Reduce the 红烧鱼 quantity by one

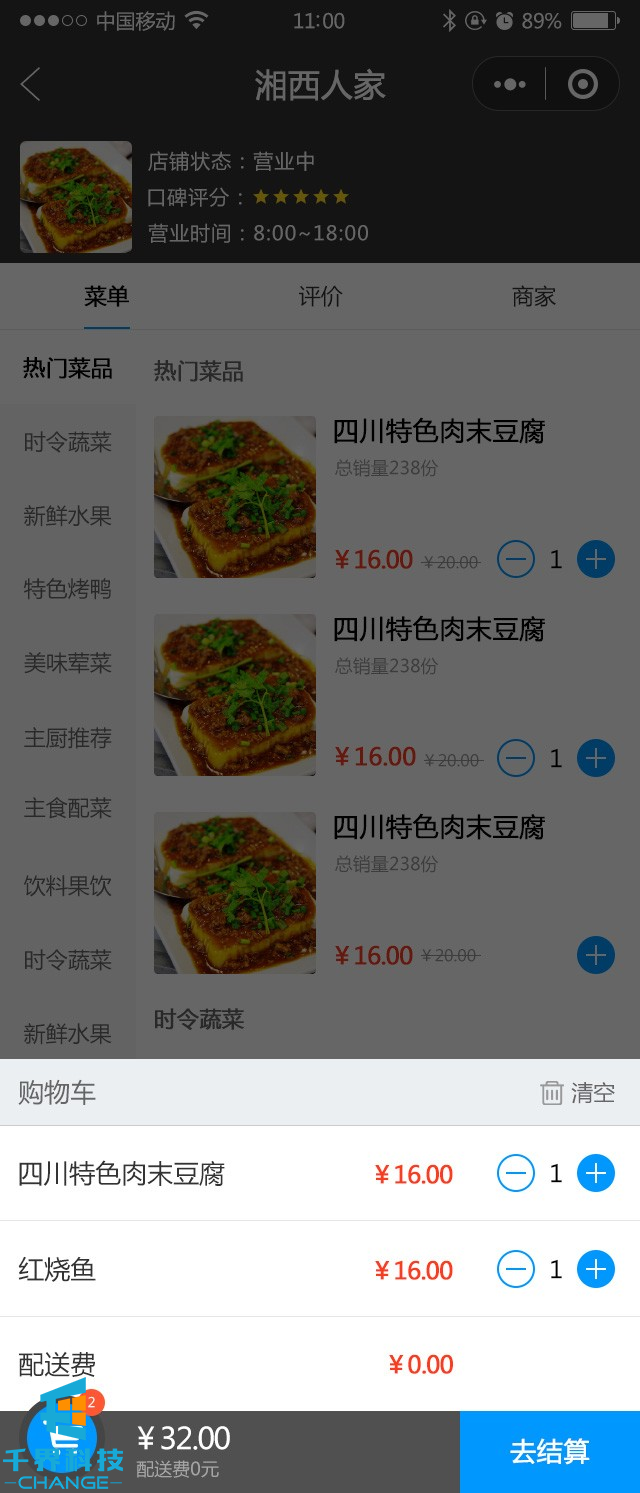(516, 1269)
